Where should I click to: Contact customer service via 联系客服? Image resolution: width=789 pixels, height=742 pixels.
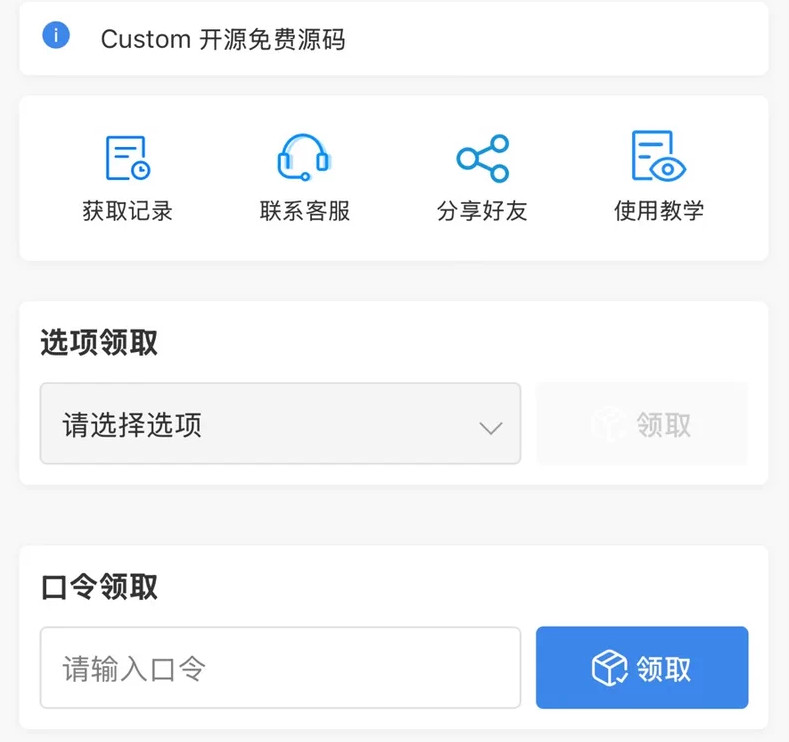(x=304, y=178)
